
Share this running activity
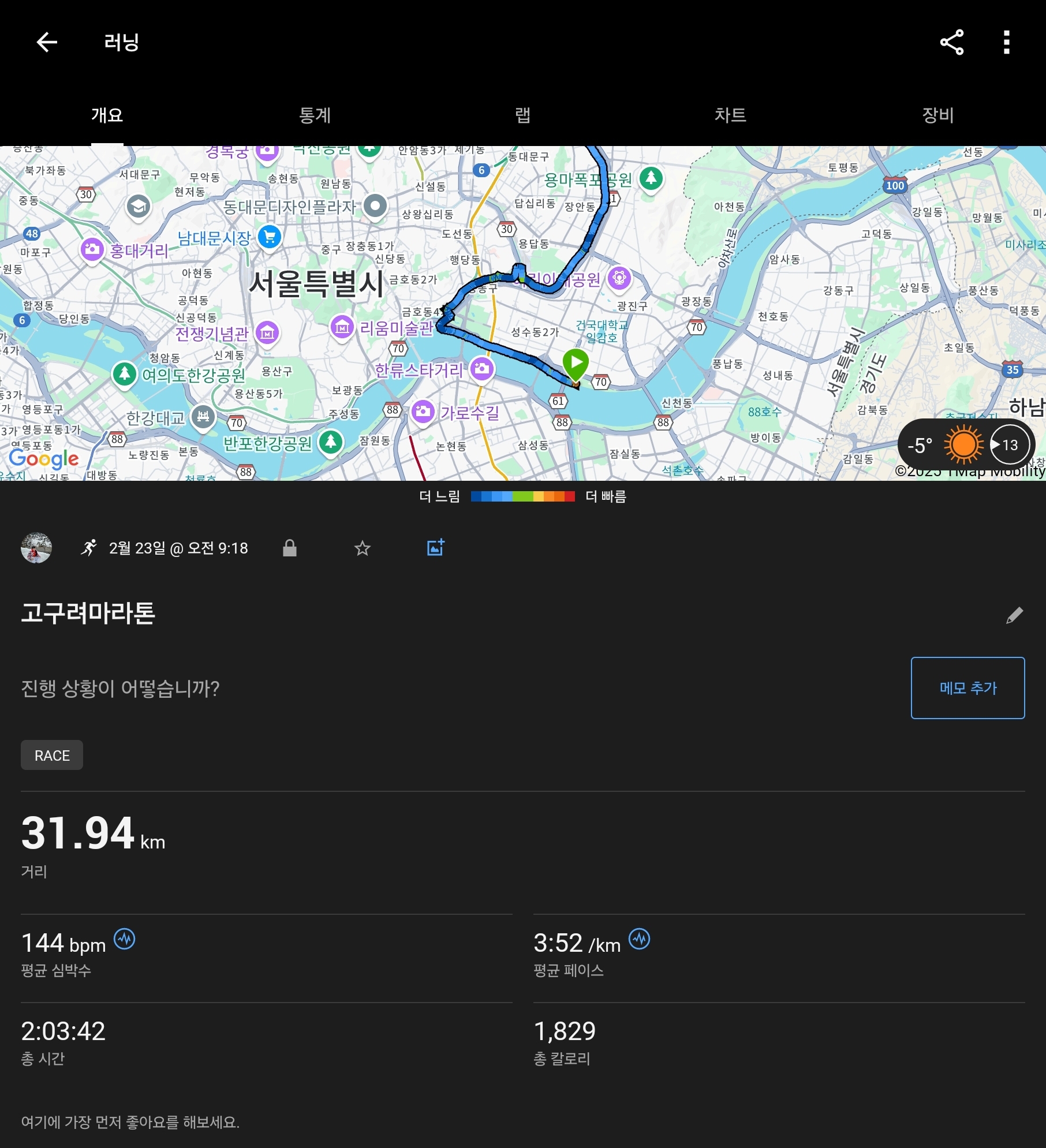951,42
